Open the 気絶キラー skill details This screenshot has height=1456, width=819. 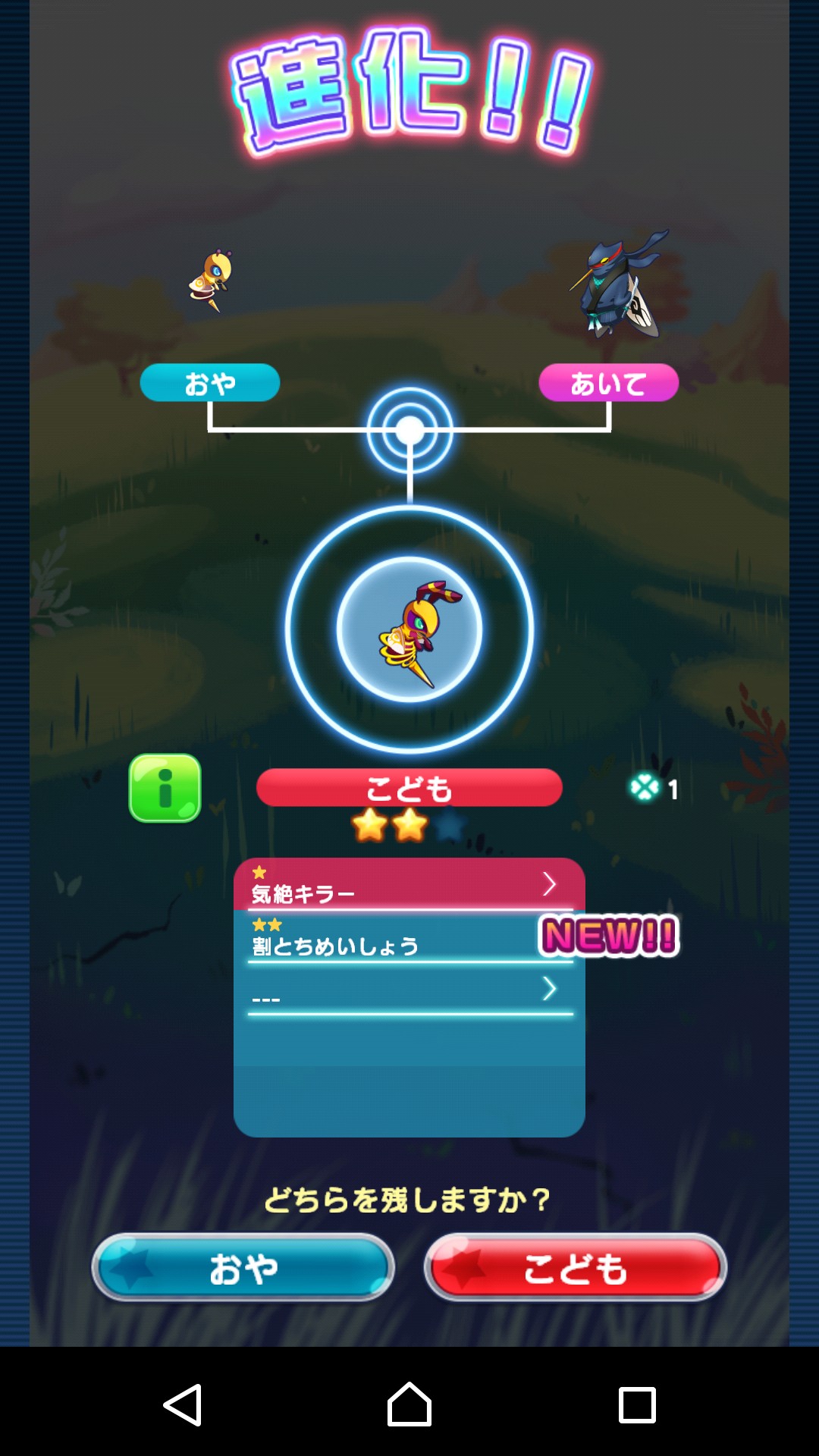(409, 885)
